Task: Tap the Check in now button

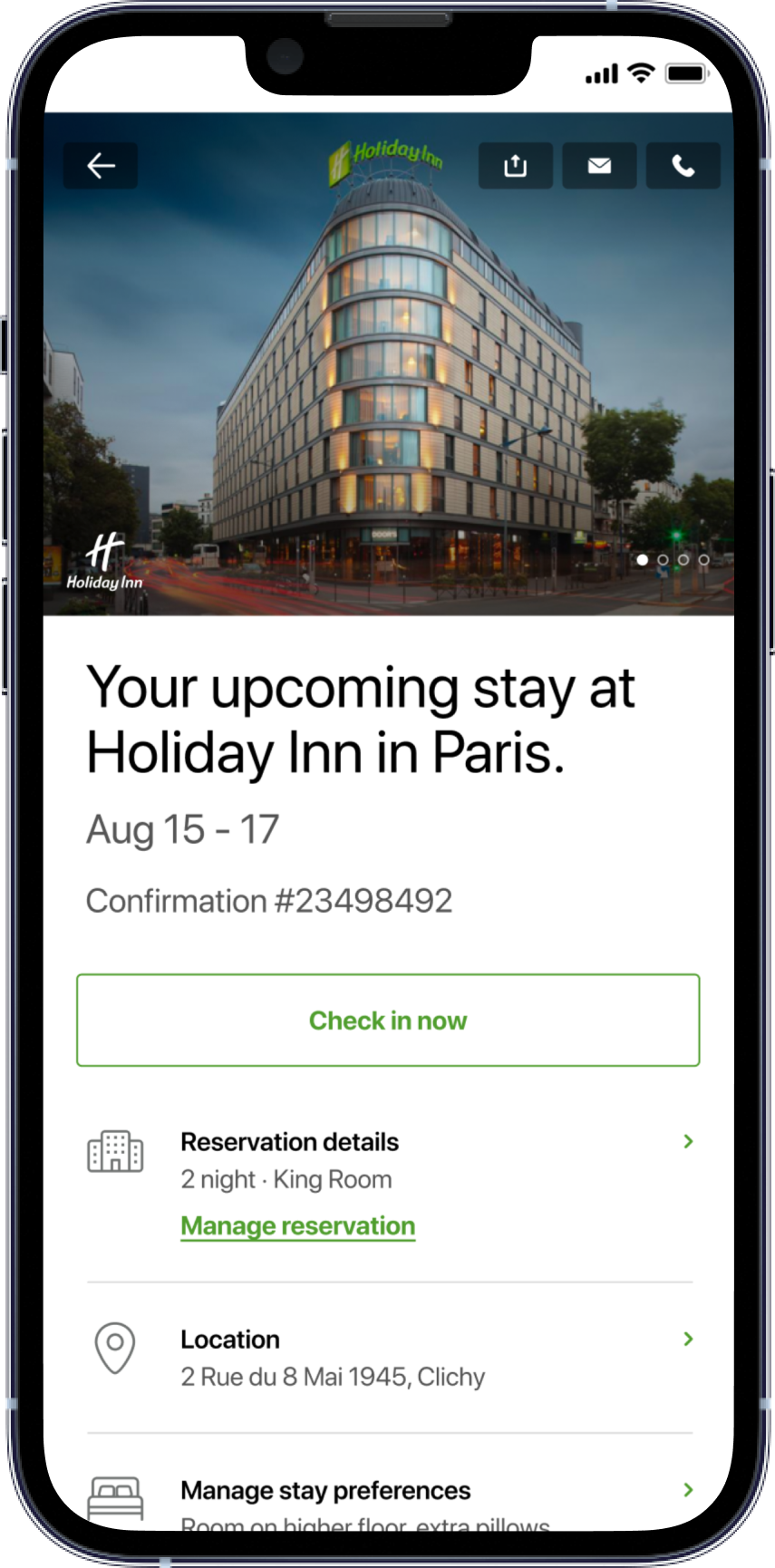Action: coord(388,1021)
